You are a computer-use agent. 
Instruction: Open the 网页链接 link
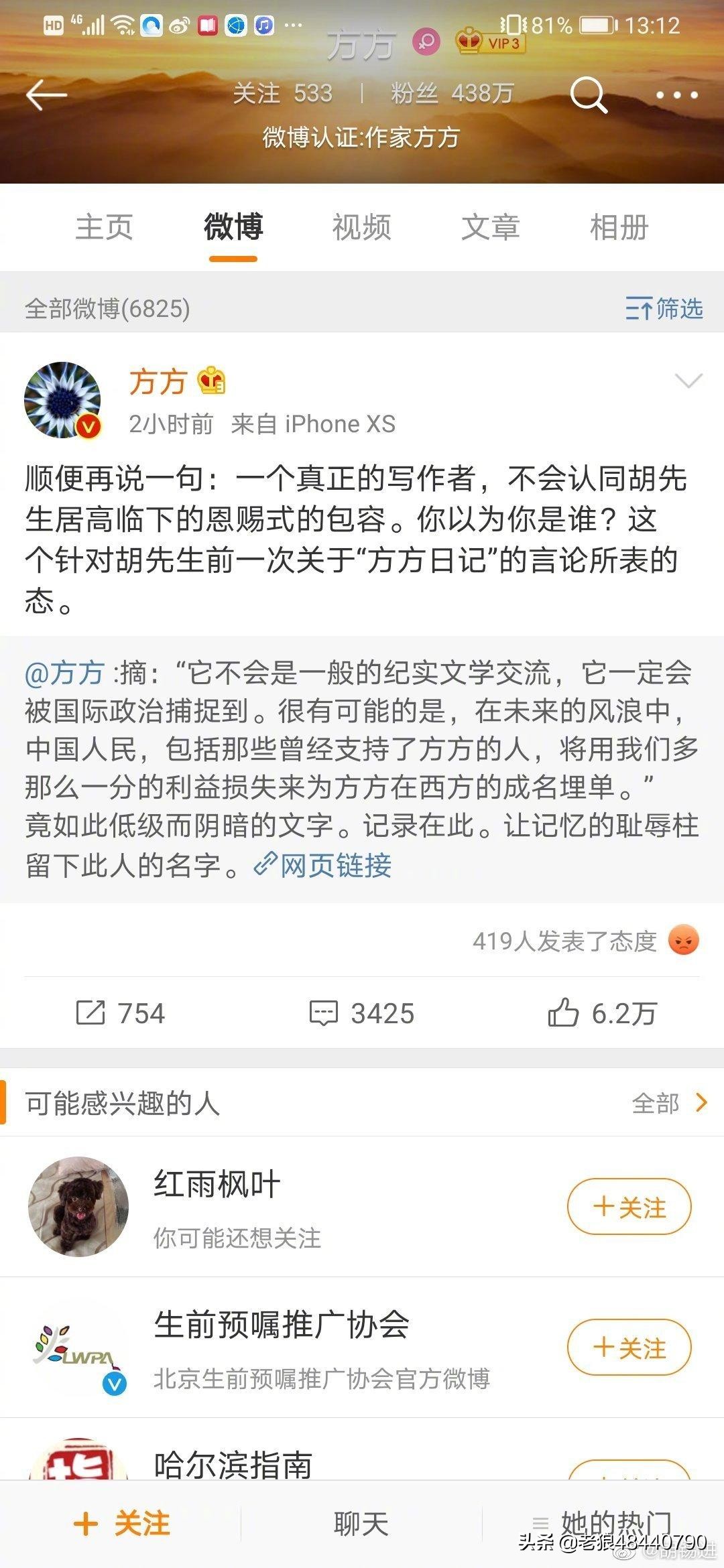[x=323, y=864]
